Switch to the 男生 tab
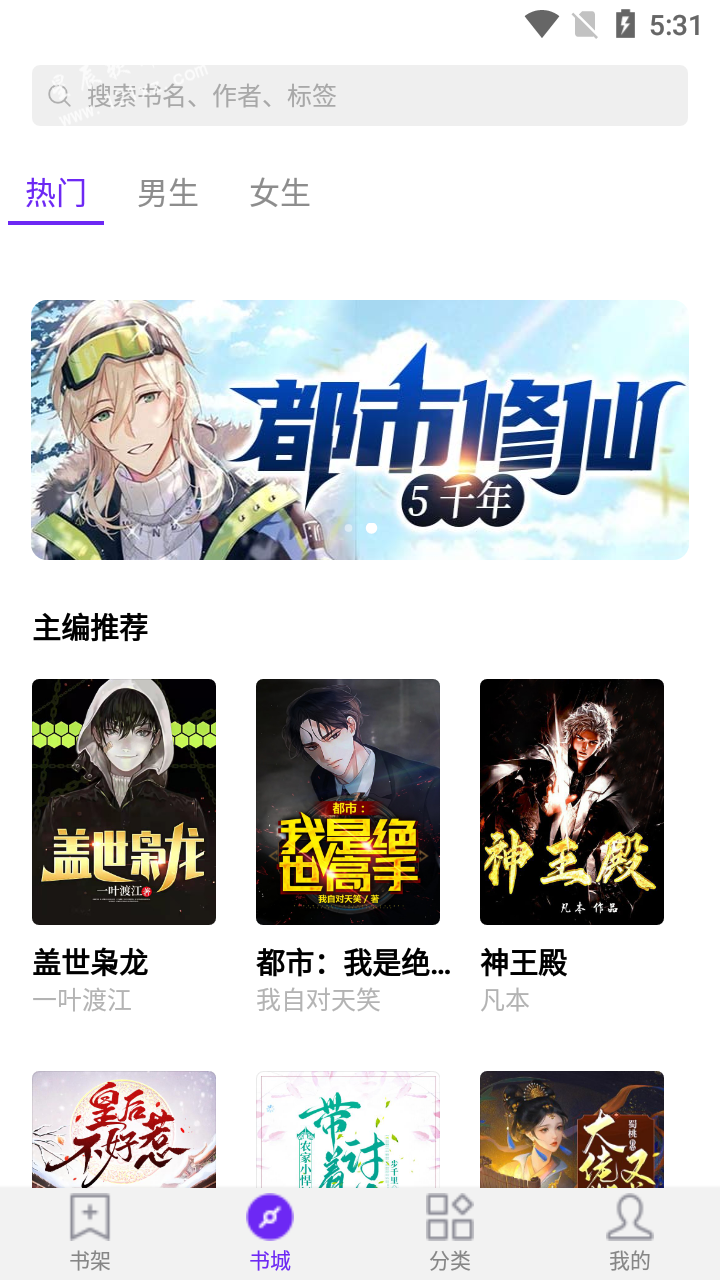This screenshot has height=1280, width=720. pos(168,193)
